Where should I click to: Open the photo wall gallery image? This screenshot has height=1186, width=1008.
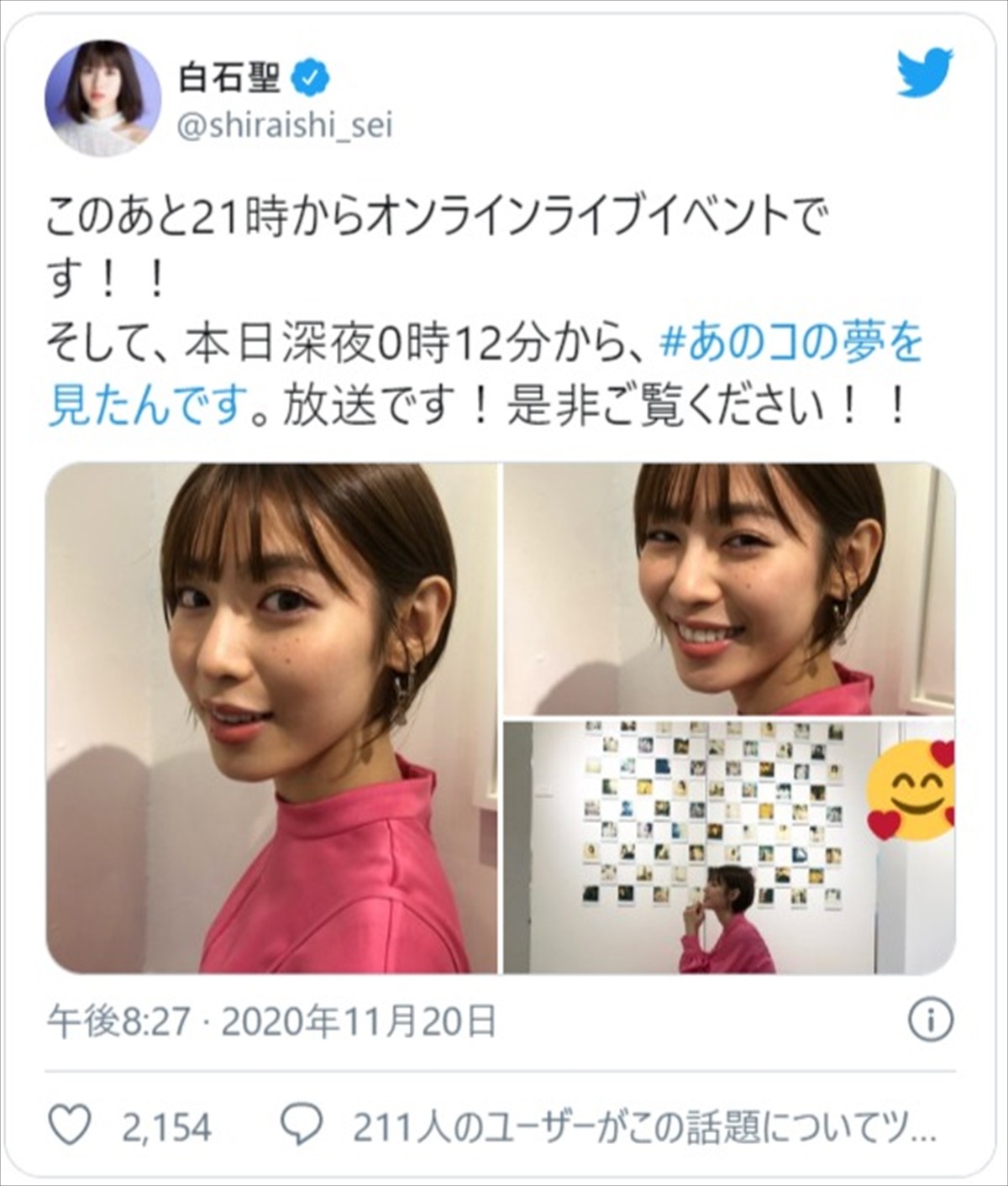pos(728,847)
